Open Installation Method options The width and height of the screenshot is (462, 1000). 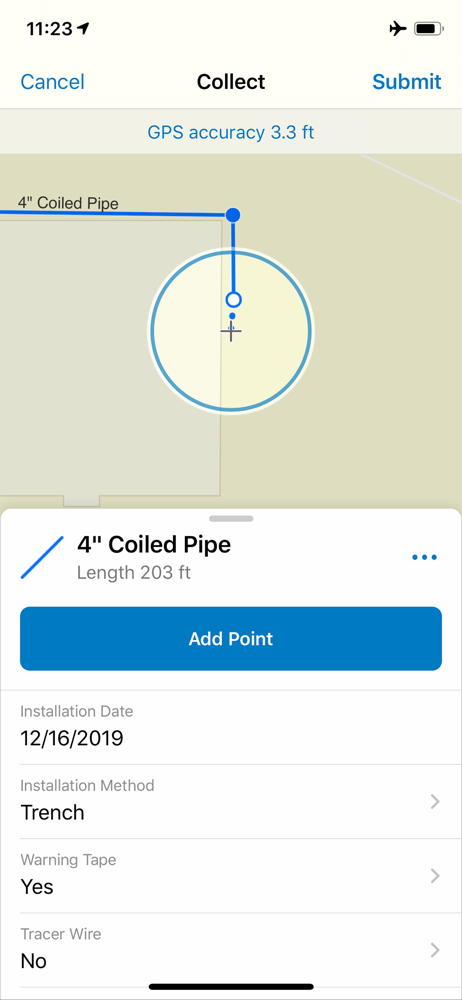tap(231, 802)
